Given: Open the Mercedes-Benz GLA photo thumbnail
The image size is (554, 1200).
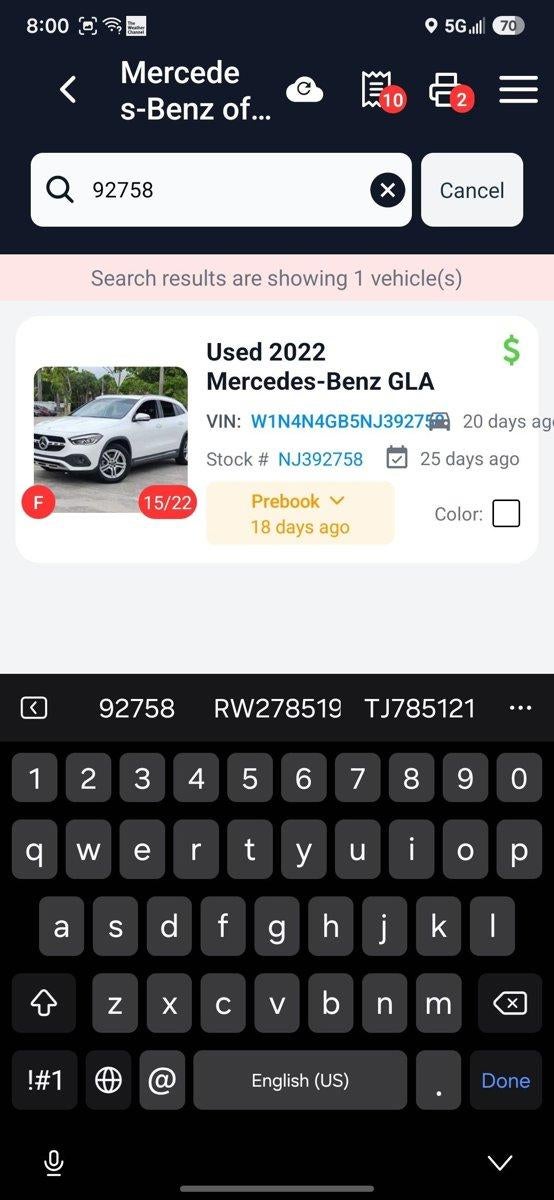Looking at the screenshot, I should (111, 440).
